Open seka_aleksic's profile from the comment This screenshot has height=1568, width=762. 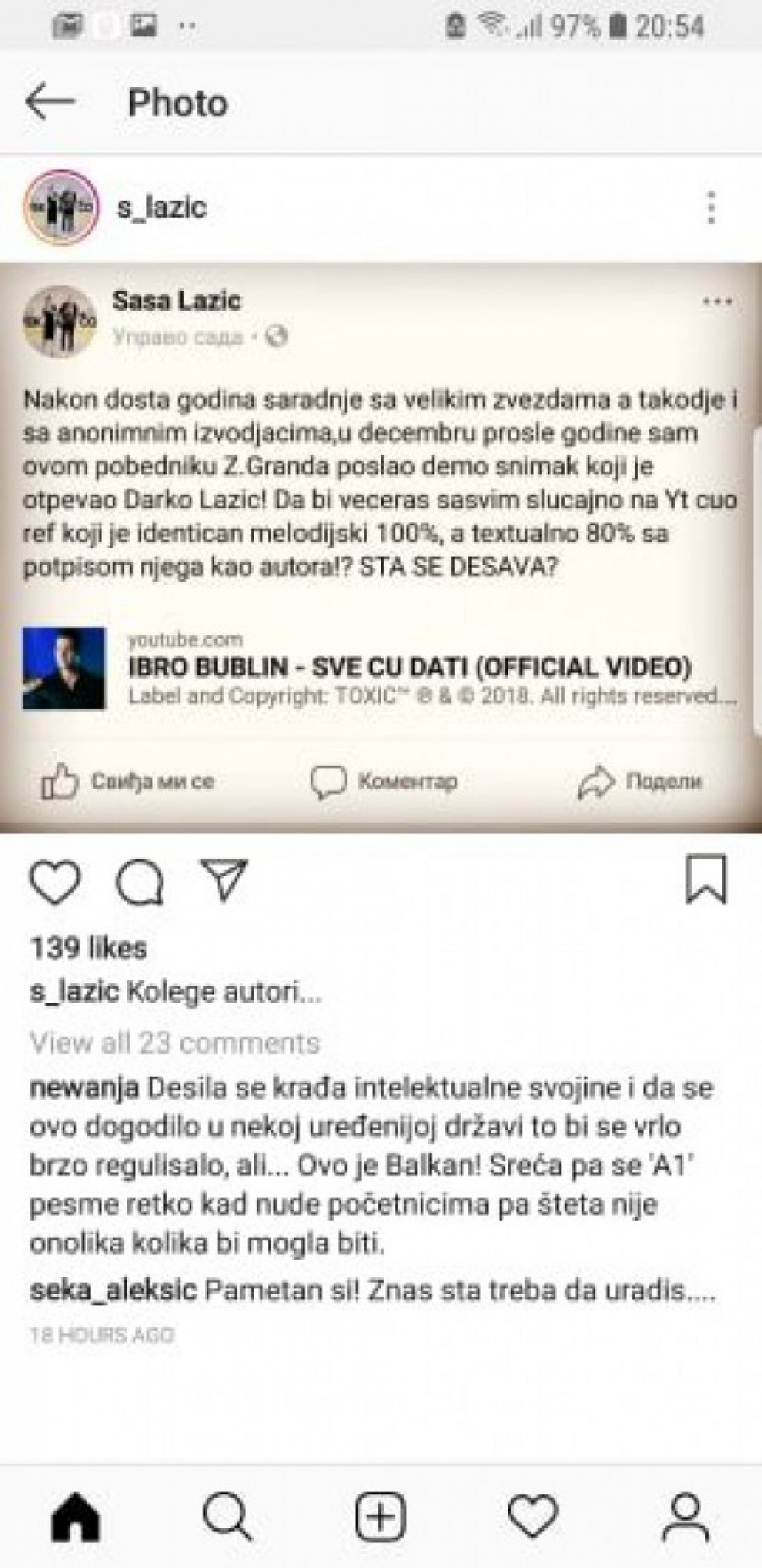[x=113, y=1291]
